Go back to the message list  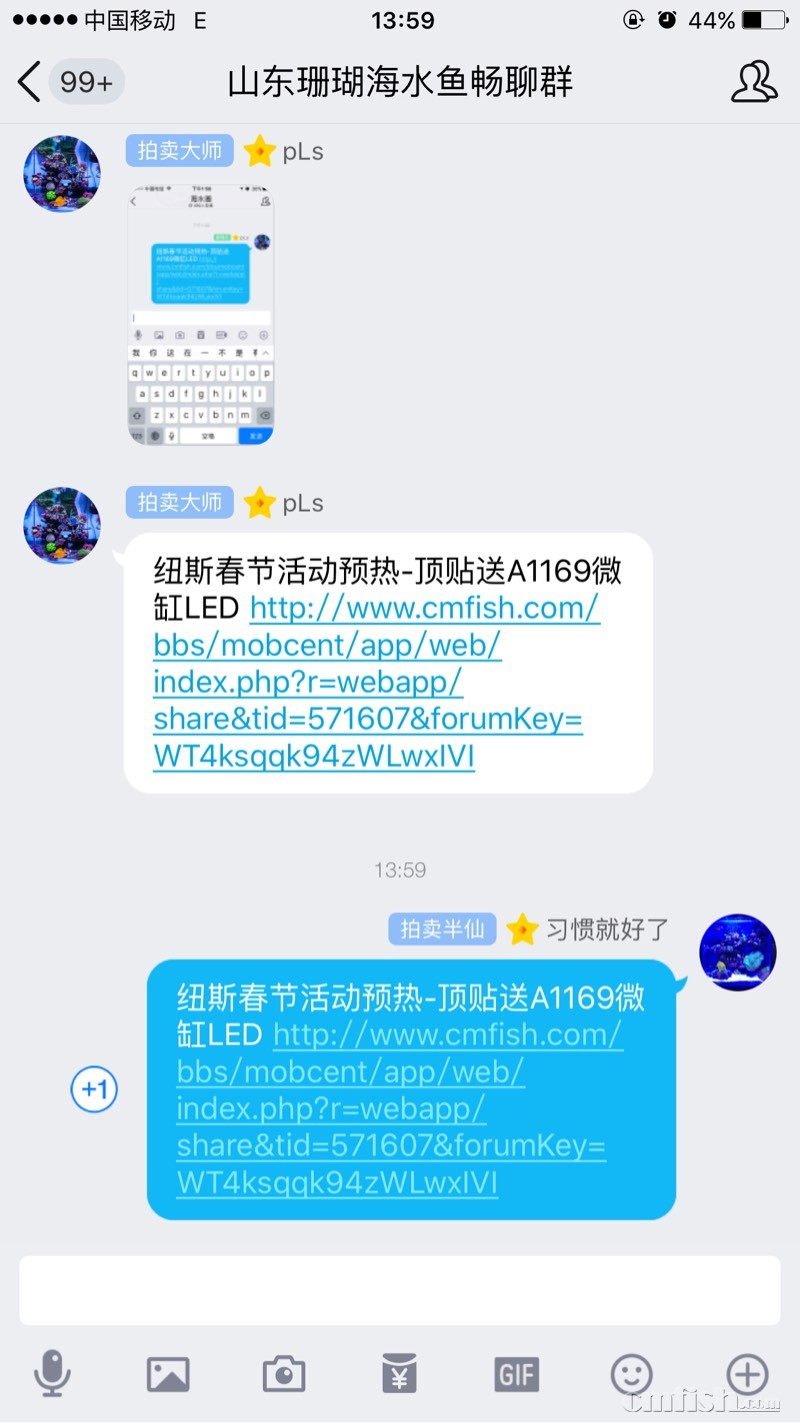pos(32,82)
